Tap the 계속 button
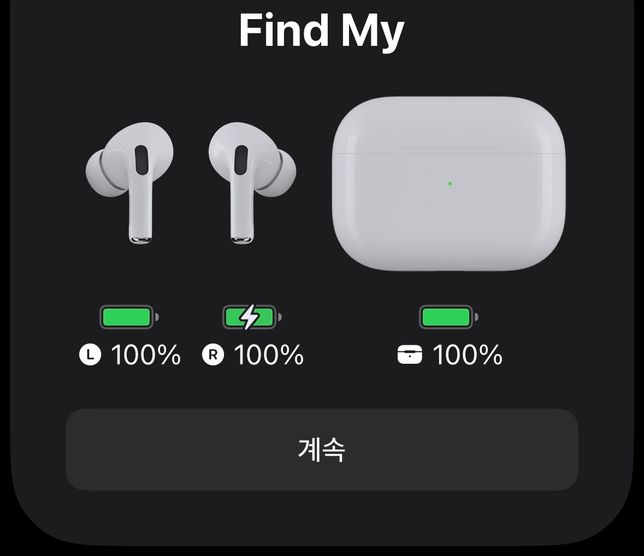Viewport: 644px width, 556px height. (x=322, y=449)
